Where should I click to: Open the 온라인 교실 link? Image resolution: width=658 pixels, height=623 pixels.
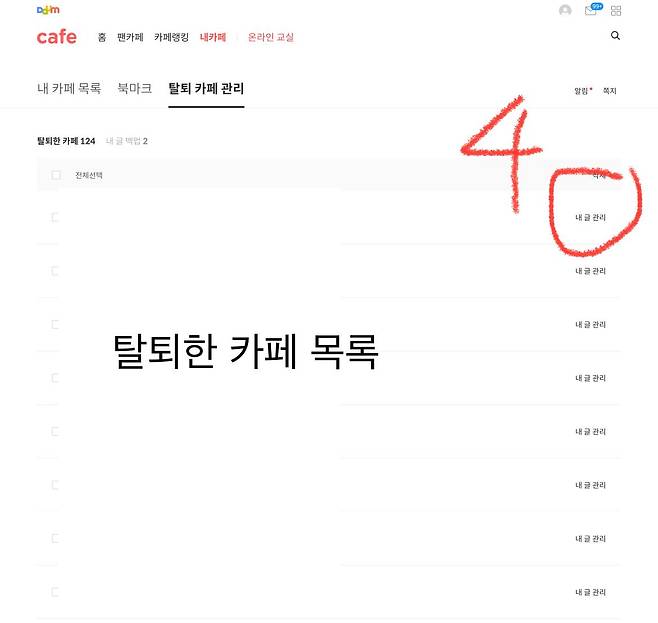[271, 37]
